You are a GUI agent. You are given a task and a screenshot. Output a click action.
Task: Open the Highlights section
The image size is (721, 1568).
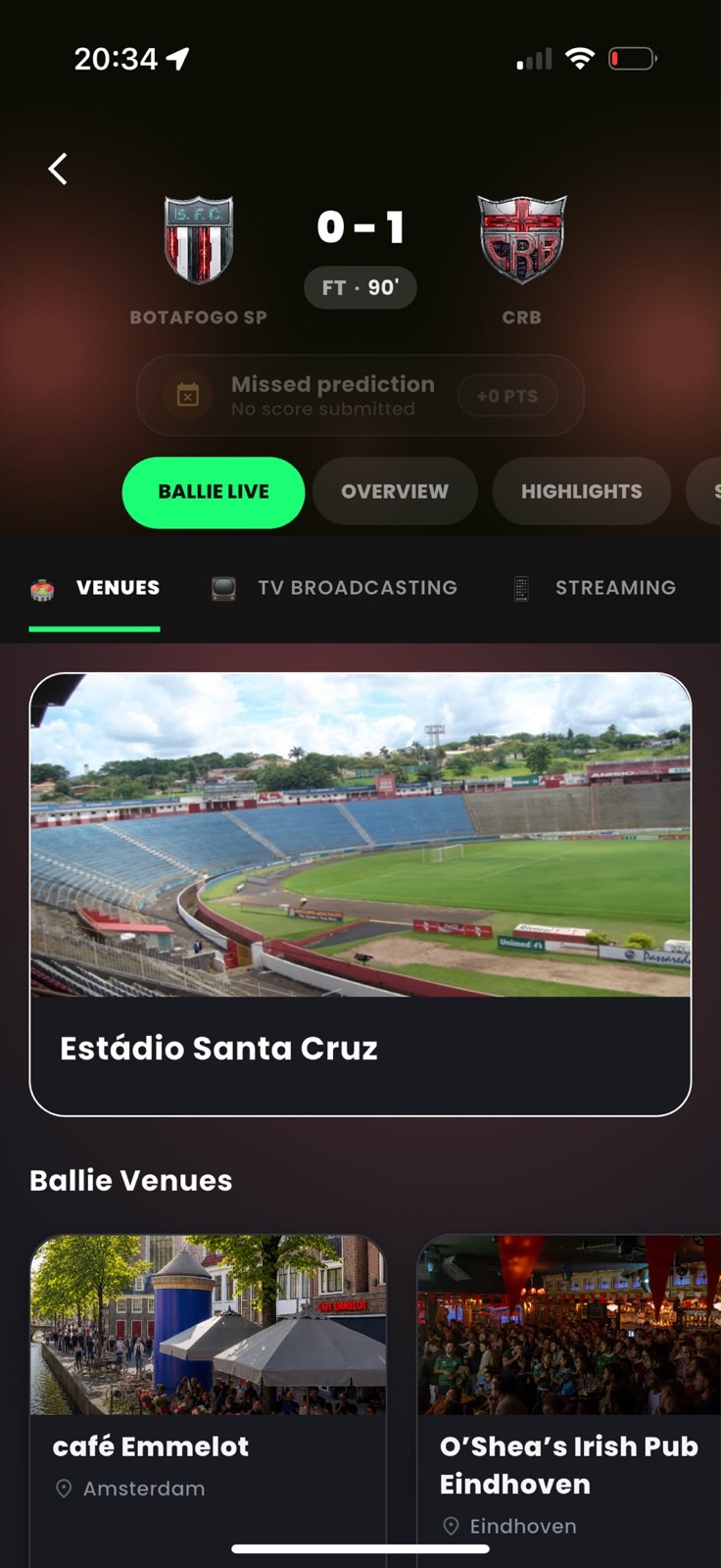tap(582, 492)
